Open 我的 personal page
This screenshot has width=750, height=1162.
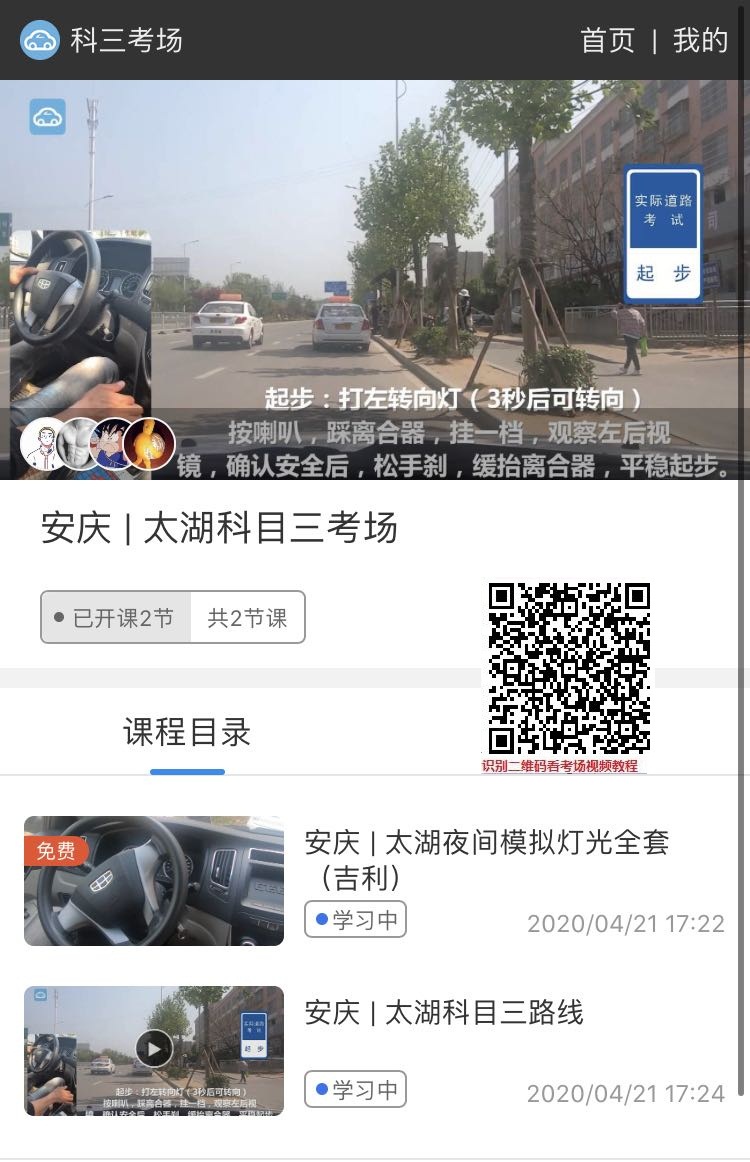click(x=700, y=41)
